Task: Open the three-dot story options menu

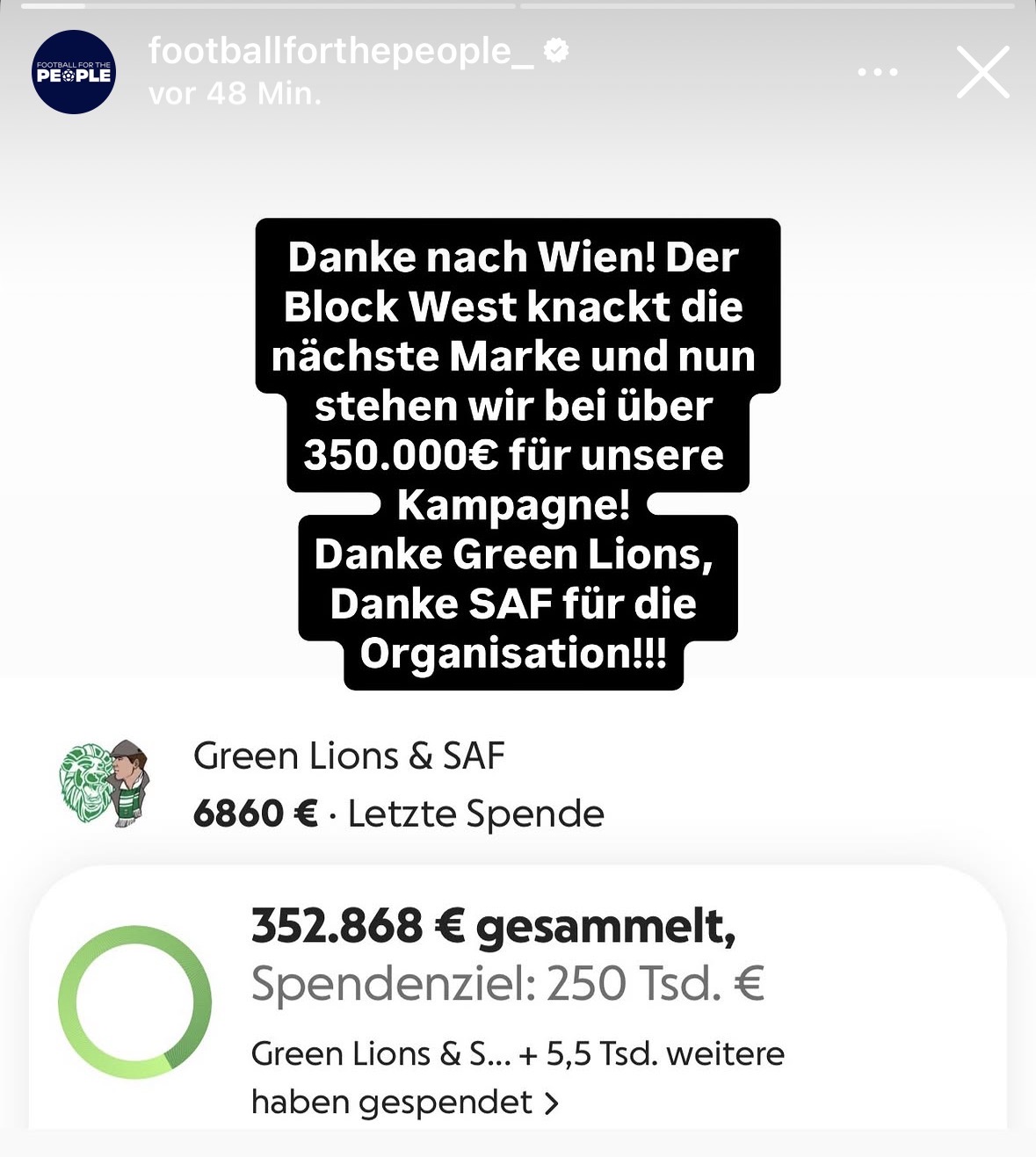Action: 878,72
